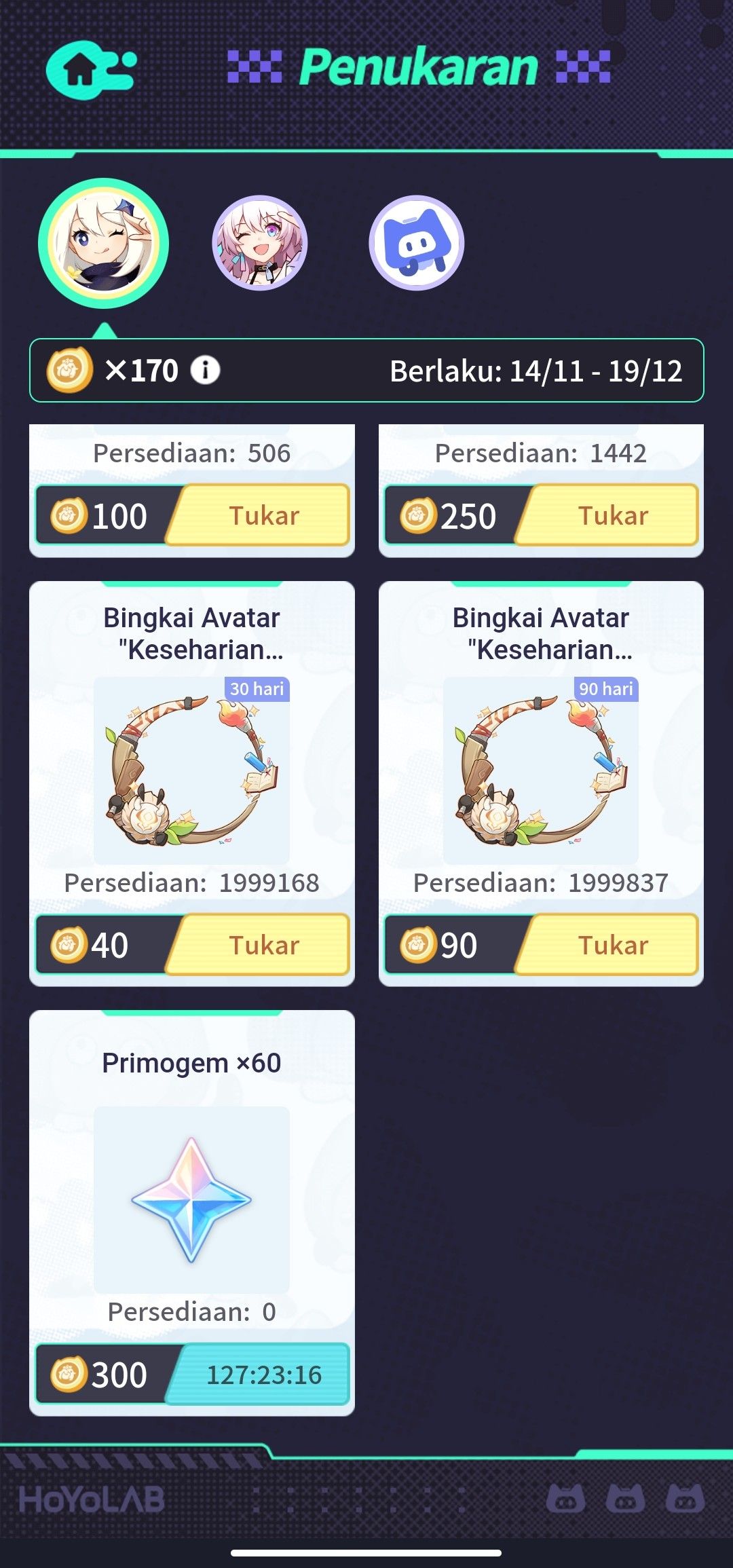Tap the Primogem countdown timer button
The image size is (733, 1568).
[263, 1375]
